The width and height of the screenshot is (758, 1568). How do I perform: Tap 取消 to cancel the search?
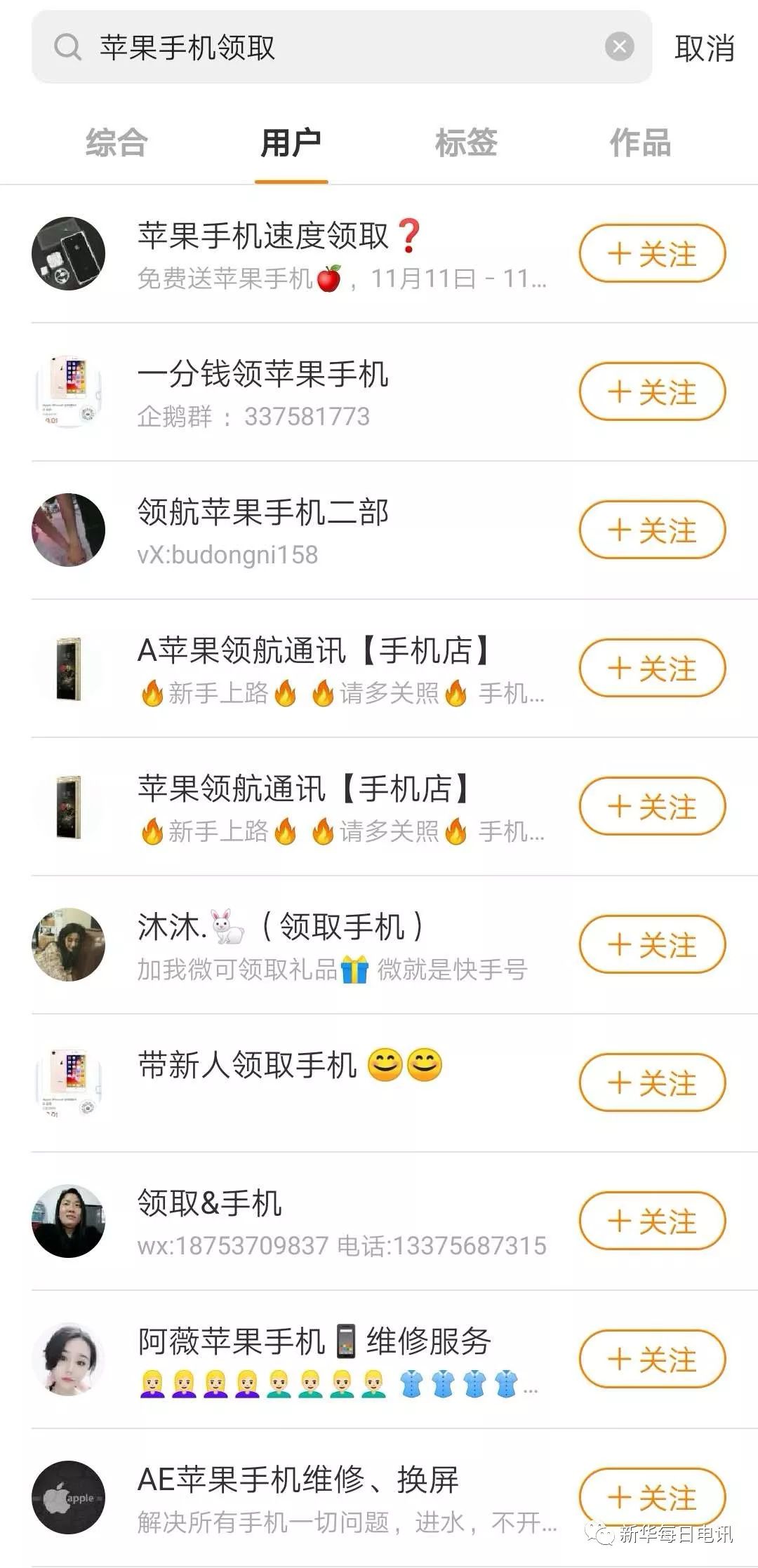(704, 48)
